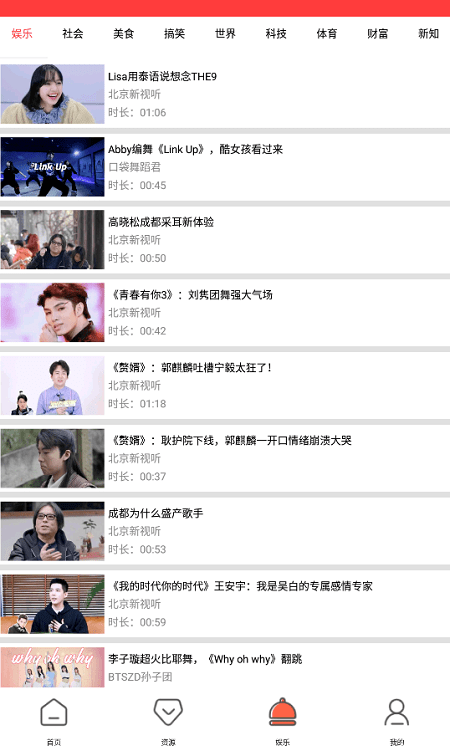Play Abby编舞《Link Up》video

click(x=225, y=167)
